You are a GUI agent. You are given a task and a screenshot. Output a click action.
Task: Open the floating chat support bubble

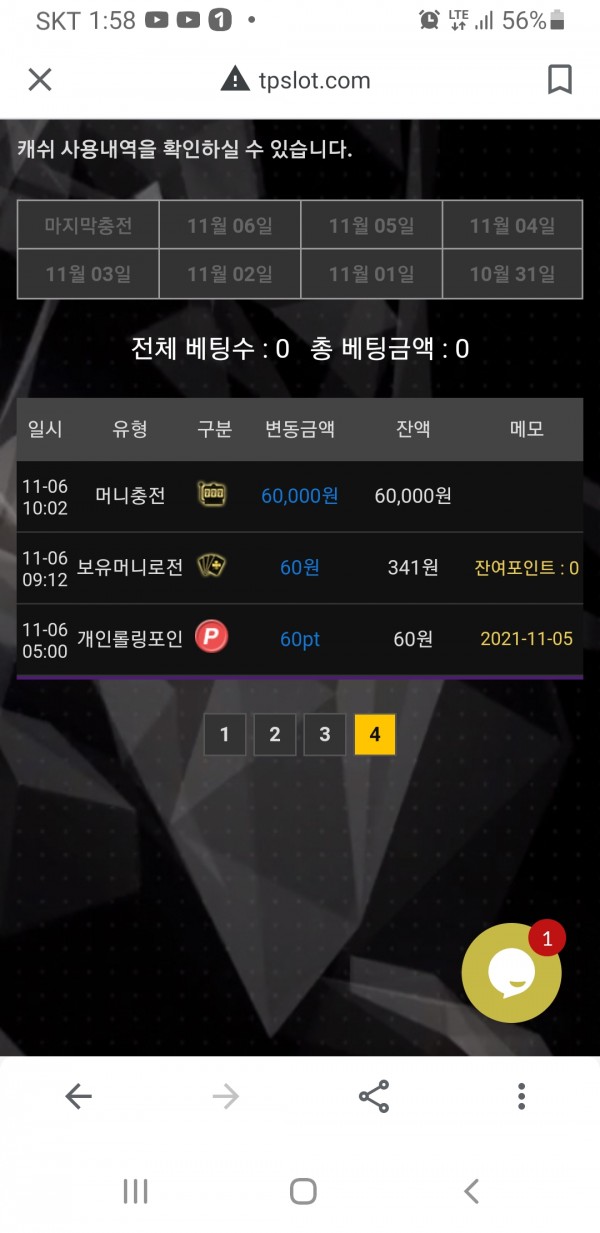(511, 972)
